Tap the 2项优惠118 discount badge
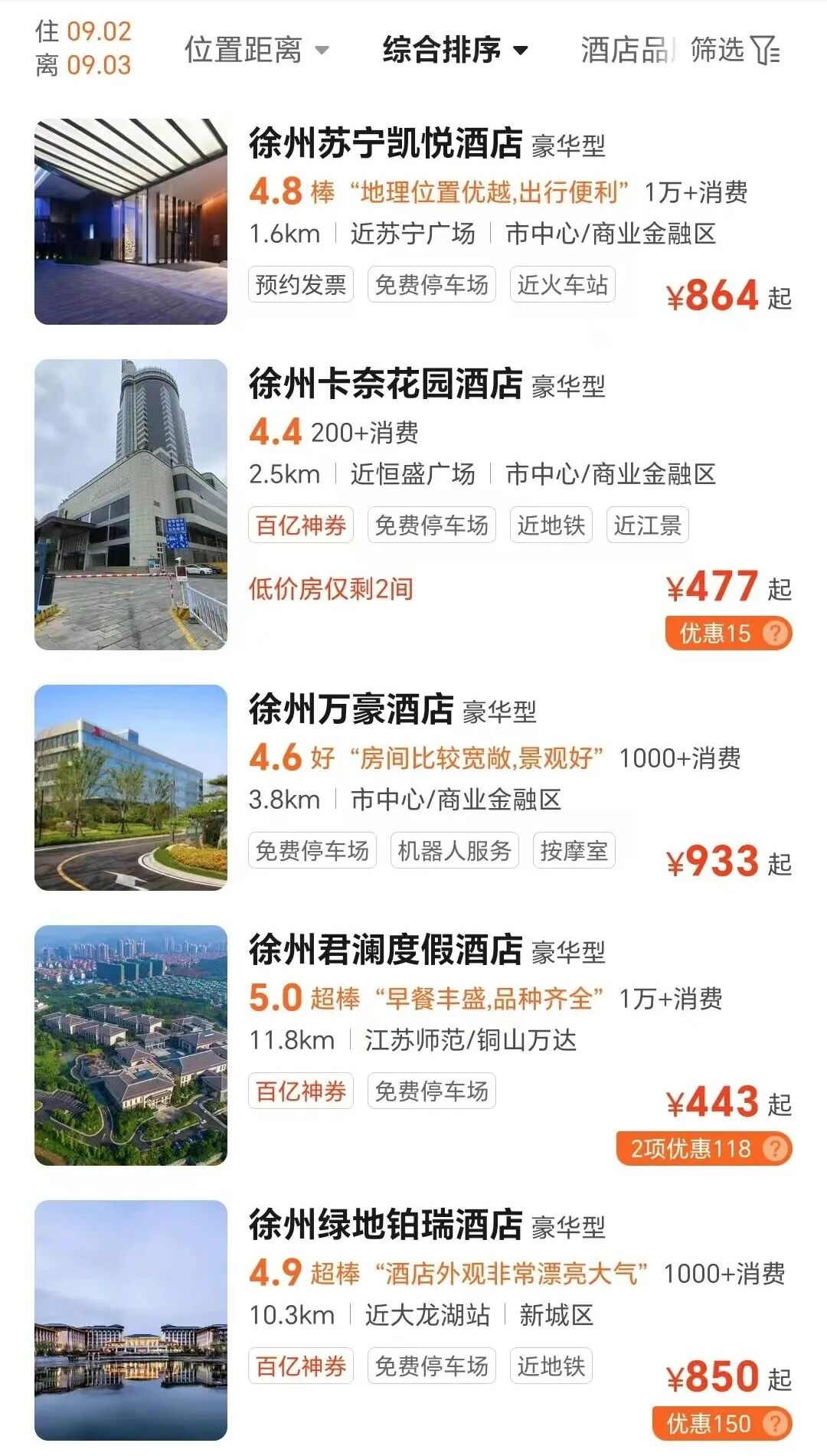 click(704, 1149)
